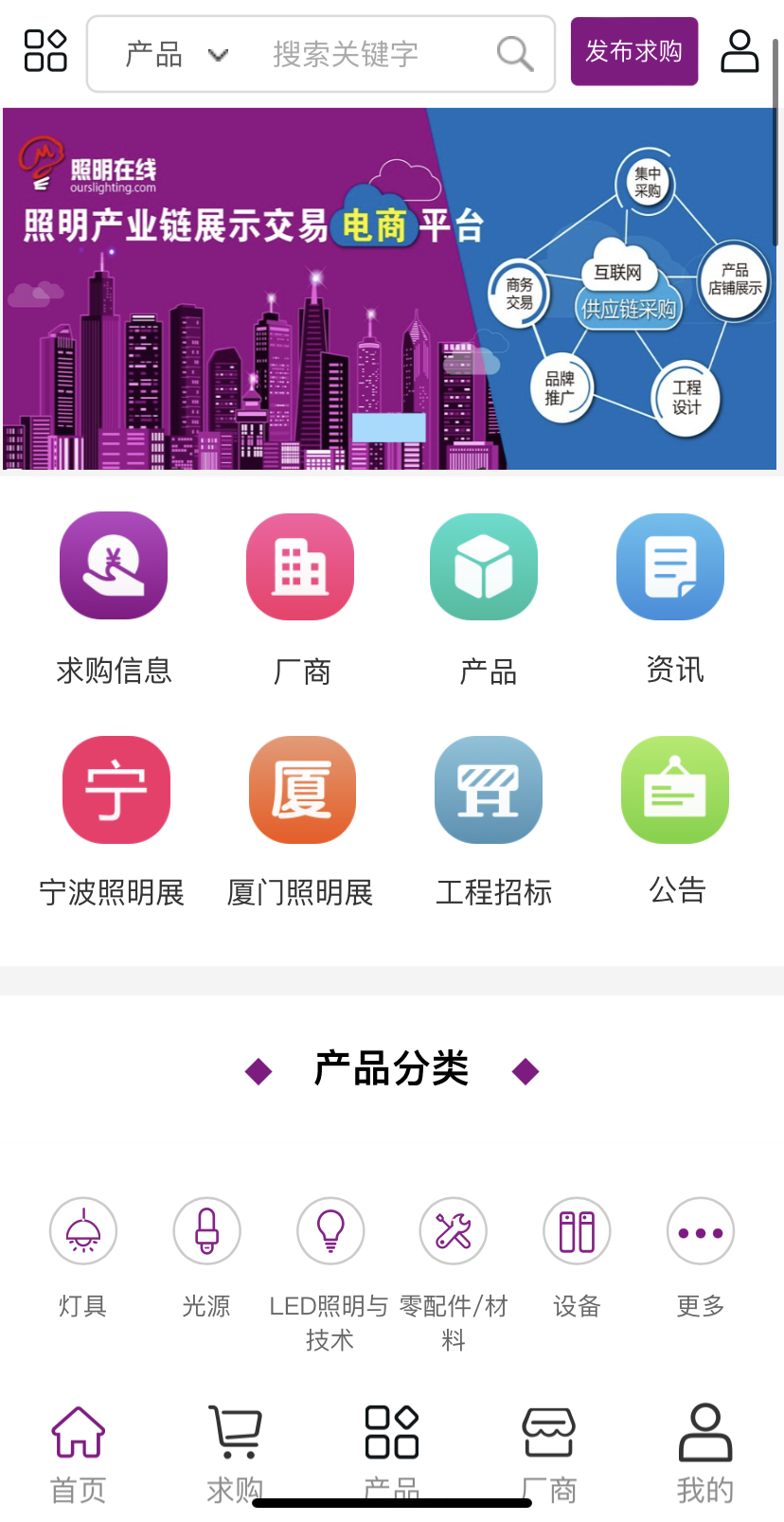Select the 厂商 manufacturers icon
Viewport: 784px width, 1522px height.
[x=299, y=565]
